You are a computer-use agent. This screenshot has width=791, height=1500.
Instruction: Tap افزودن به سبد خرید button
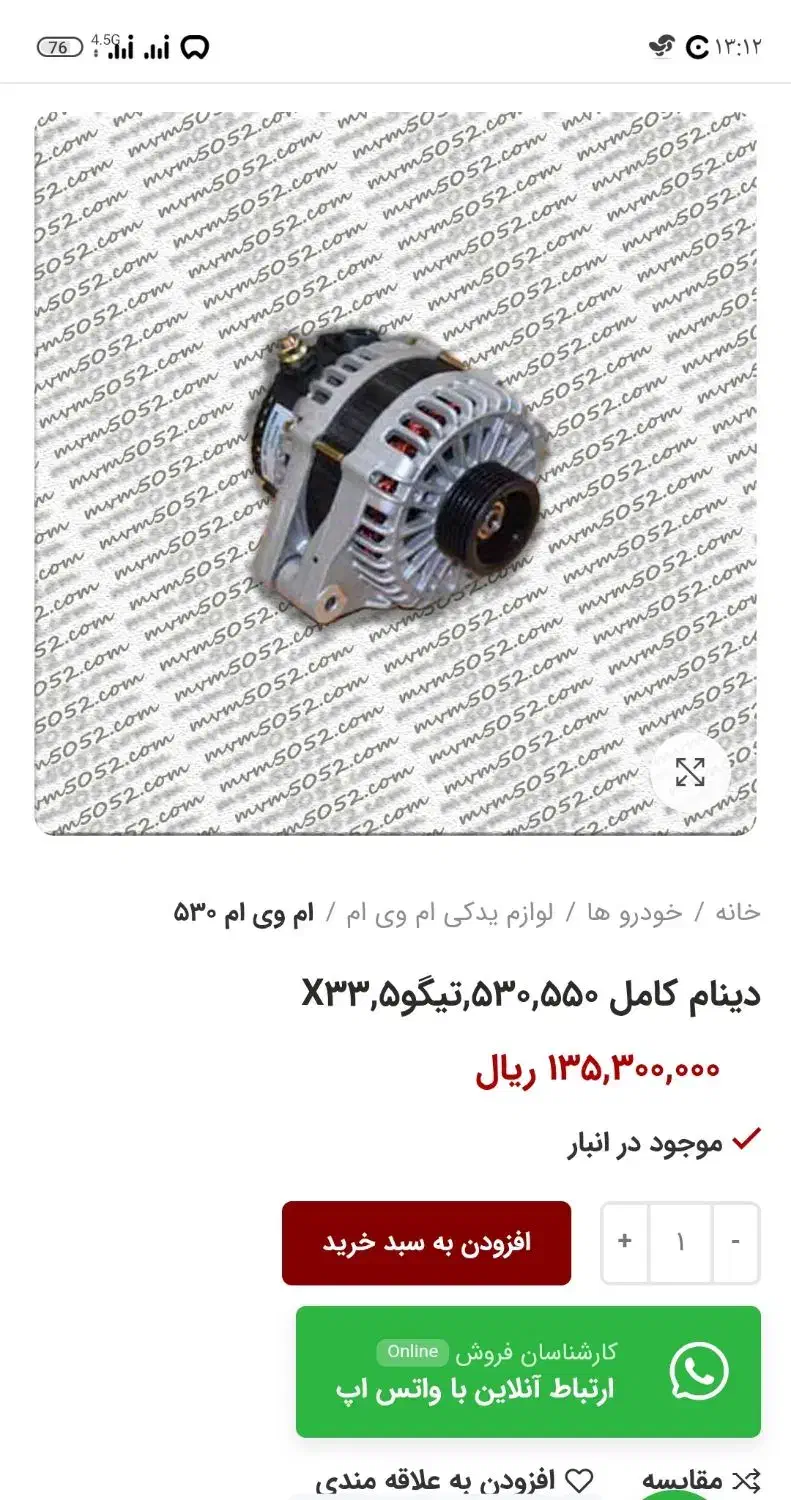click(x=427, y=1242)
